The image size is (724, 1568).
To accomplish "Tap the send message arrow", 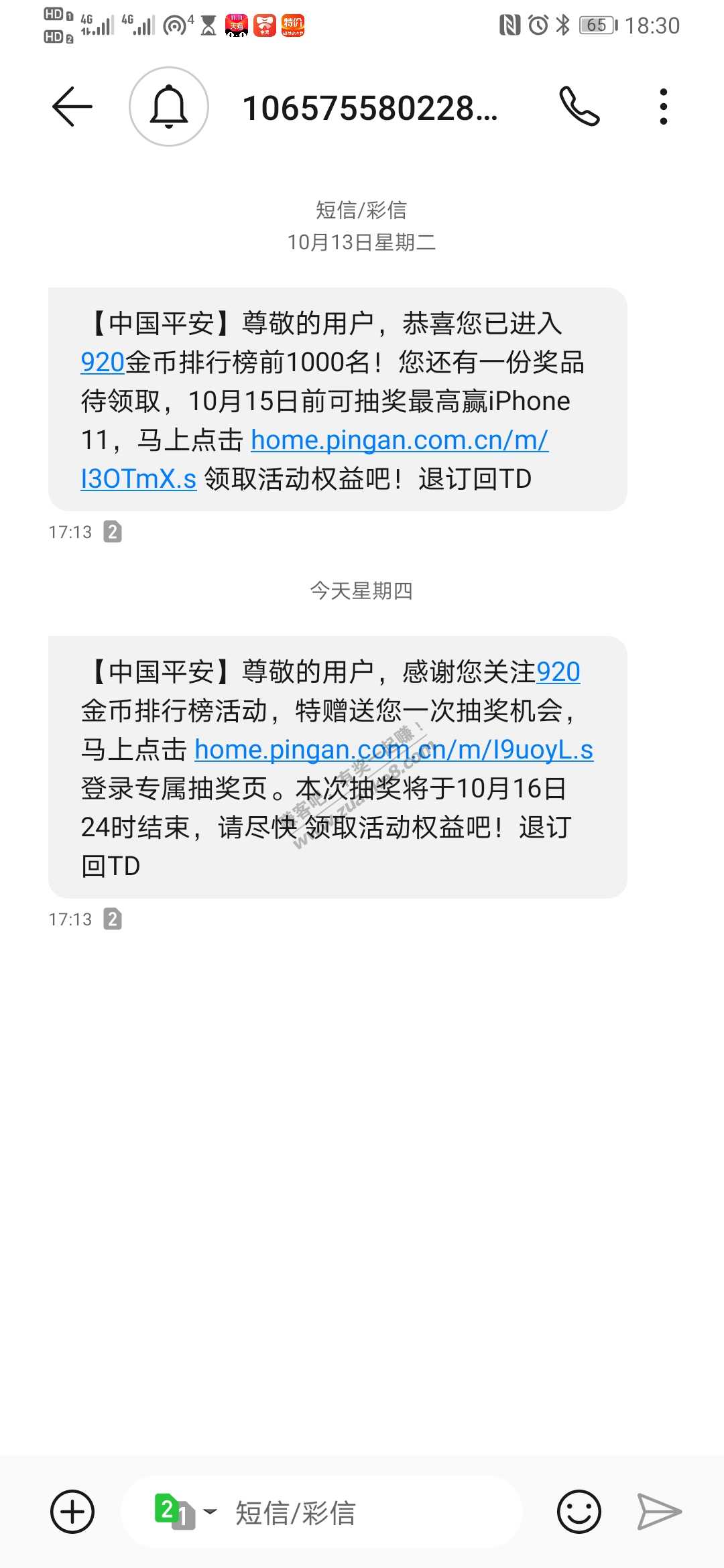I will [659, 1512].
